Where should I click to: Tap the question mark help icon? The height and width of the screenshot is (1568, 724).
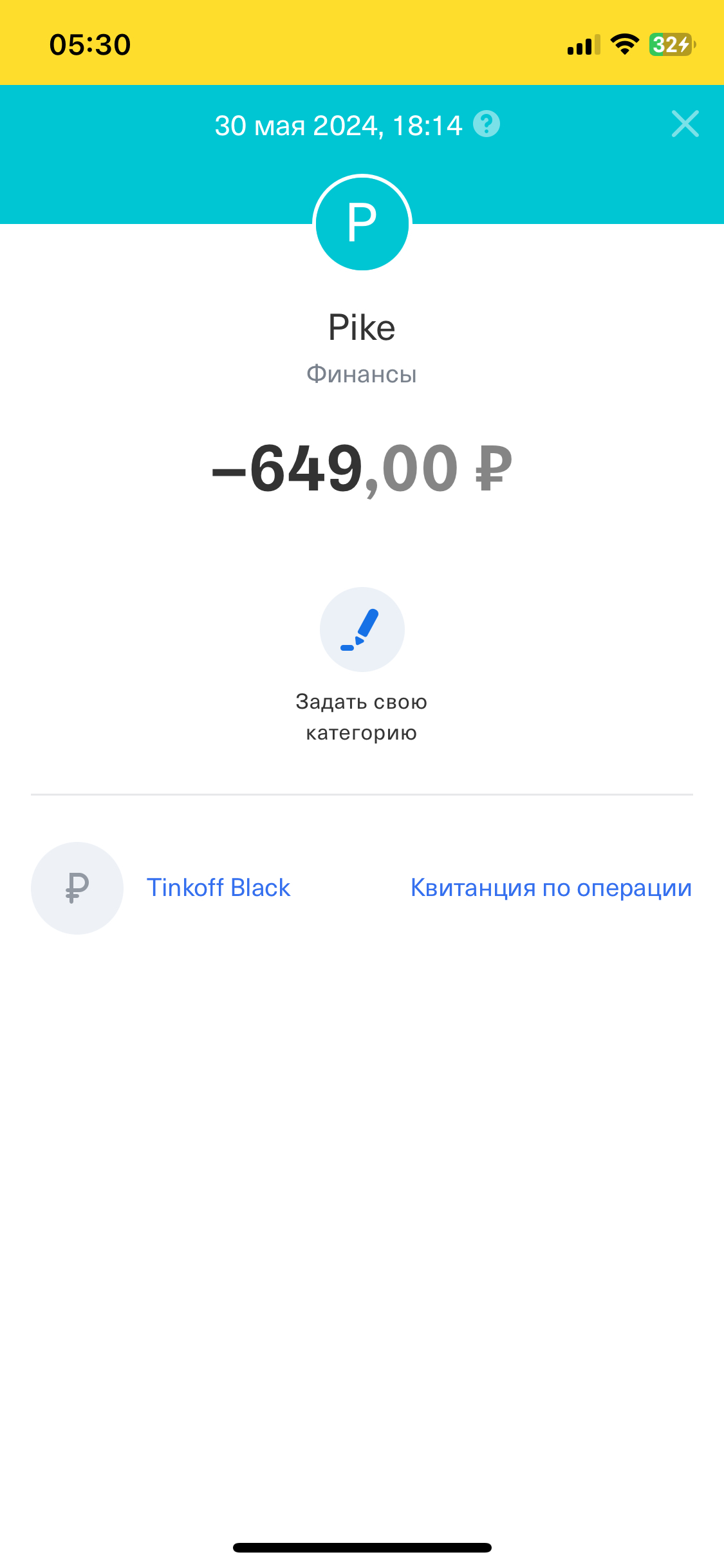point(487,124)
